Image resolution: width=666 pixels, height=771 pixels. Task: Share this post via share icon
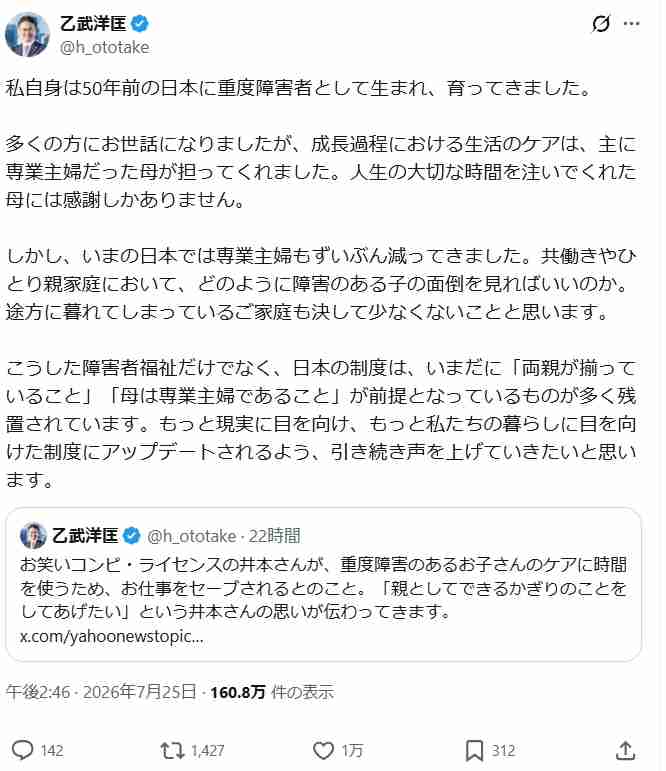(625, 750)
